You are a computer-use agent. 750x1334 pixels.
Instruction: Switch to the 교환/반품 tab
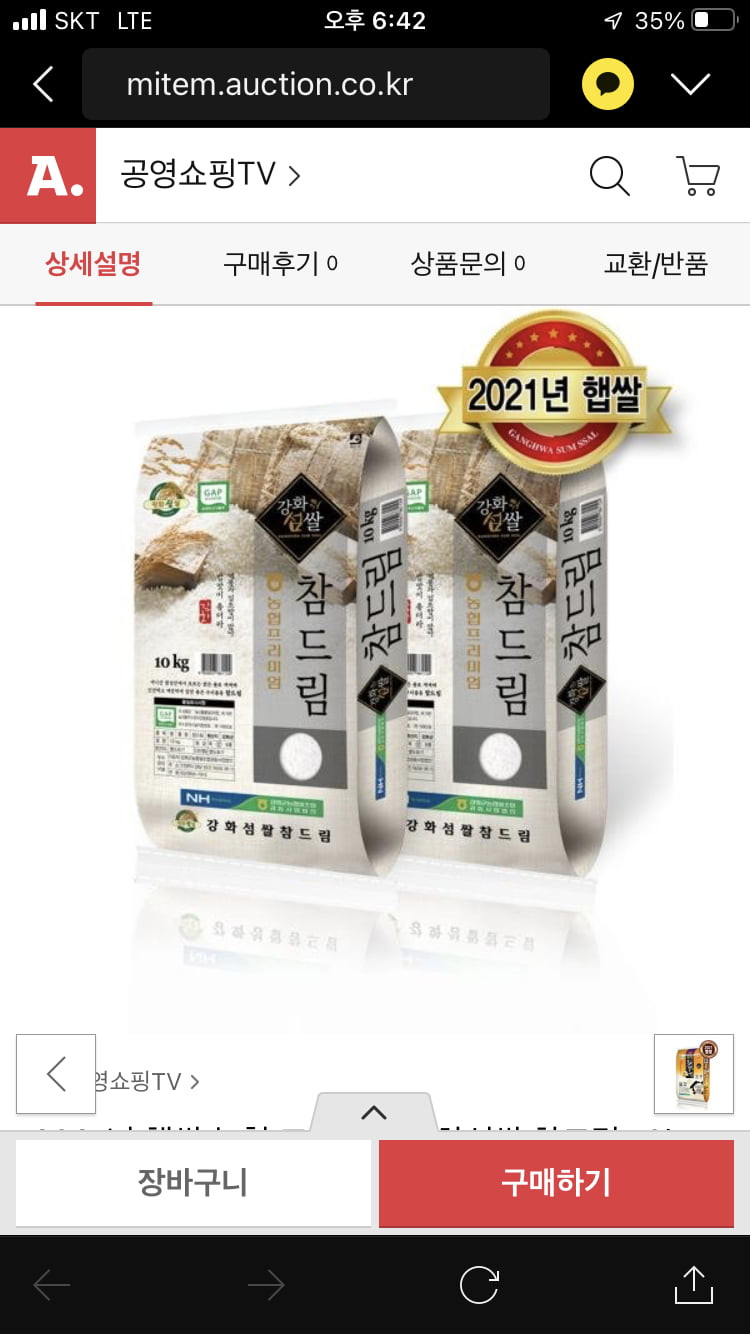pyautogui.click(x=655, y=264)
